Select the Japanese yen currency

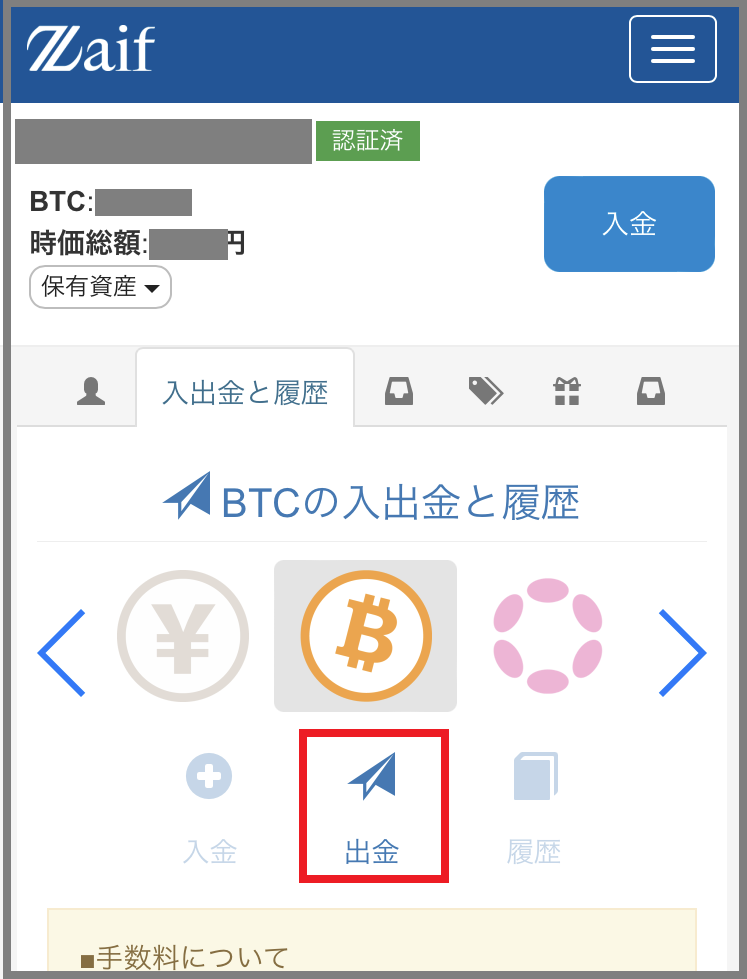[183, 636]
